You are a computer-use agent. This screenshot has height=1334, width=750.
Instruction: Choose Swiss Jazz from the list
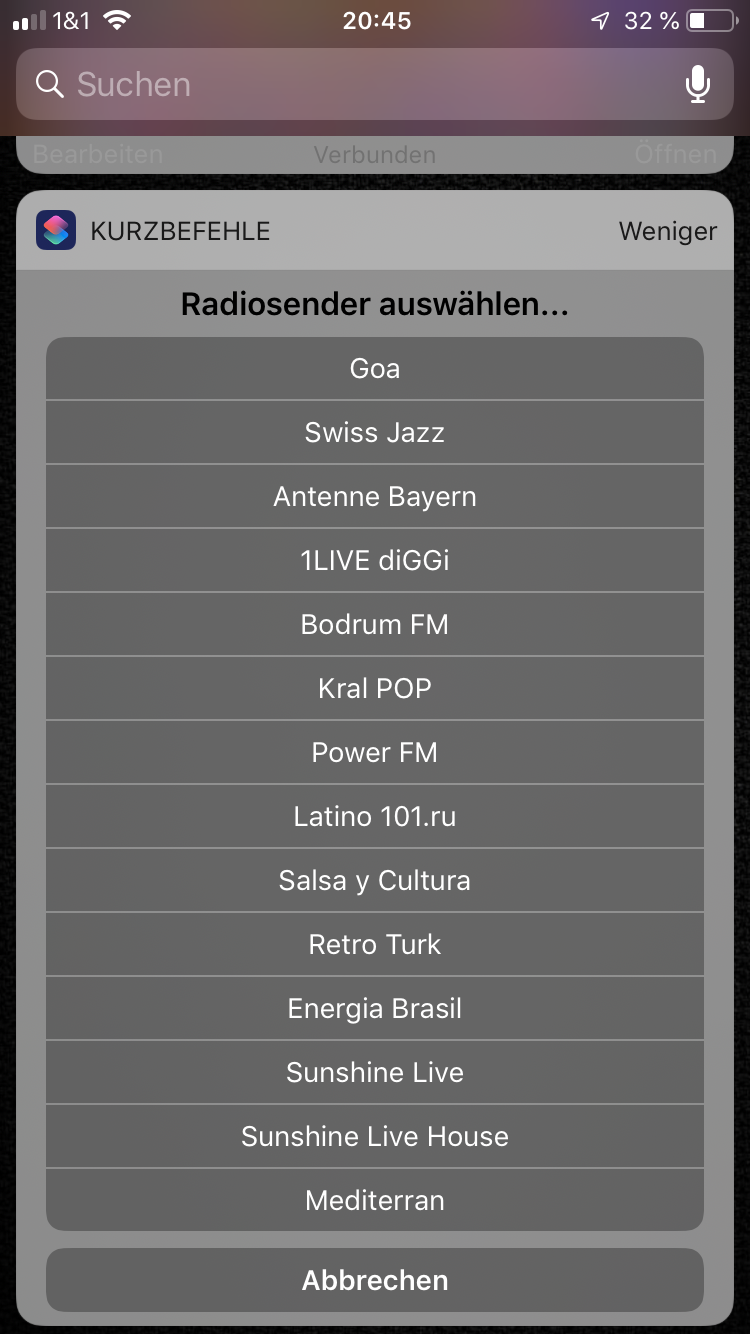click(375, 433)
